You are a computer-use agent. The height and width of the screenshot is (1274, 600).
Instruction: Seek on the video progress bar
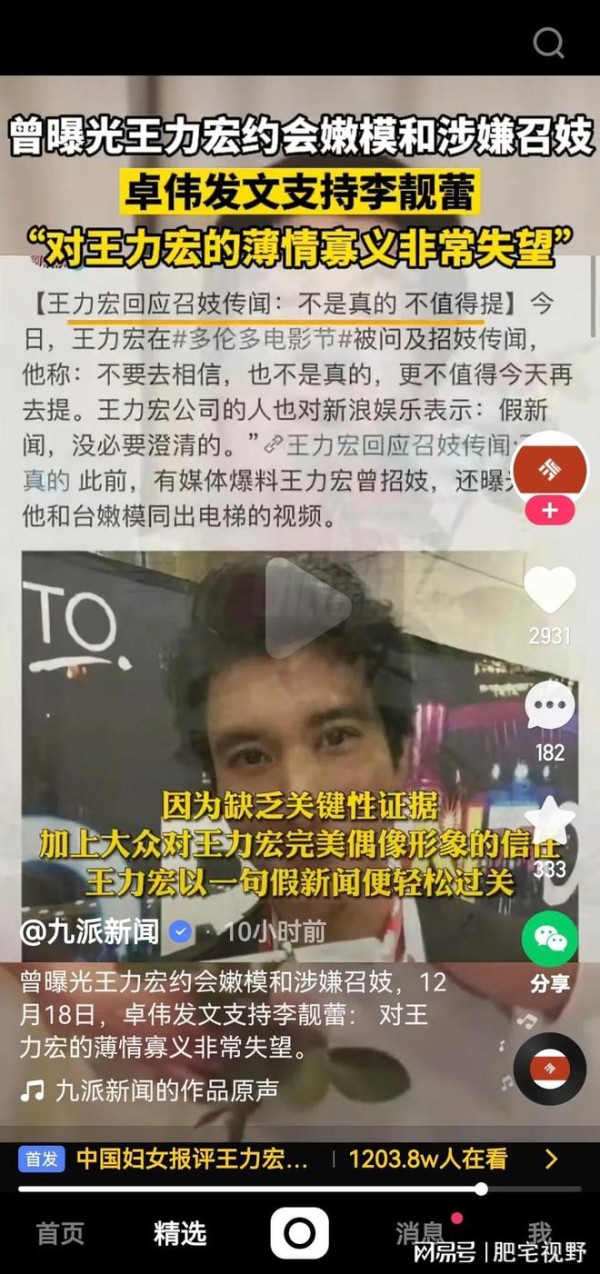pyautogui.click(x=299, y=1189)
